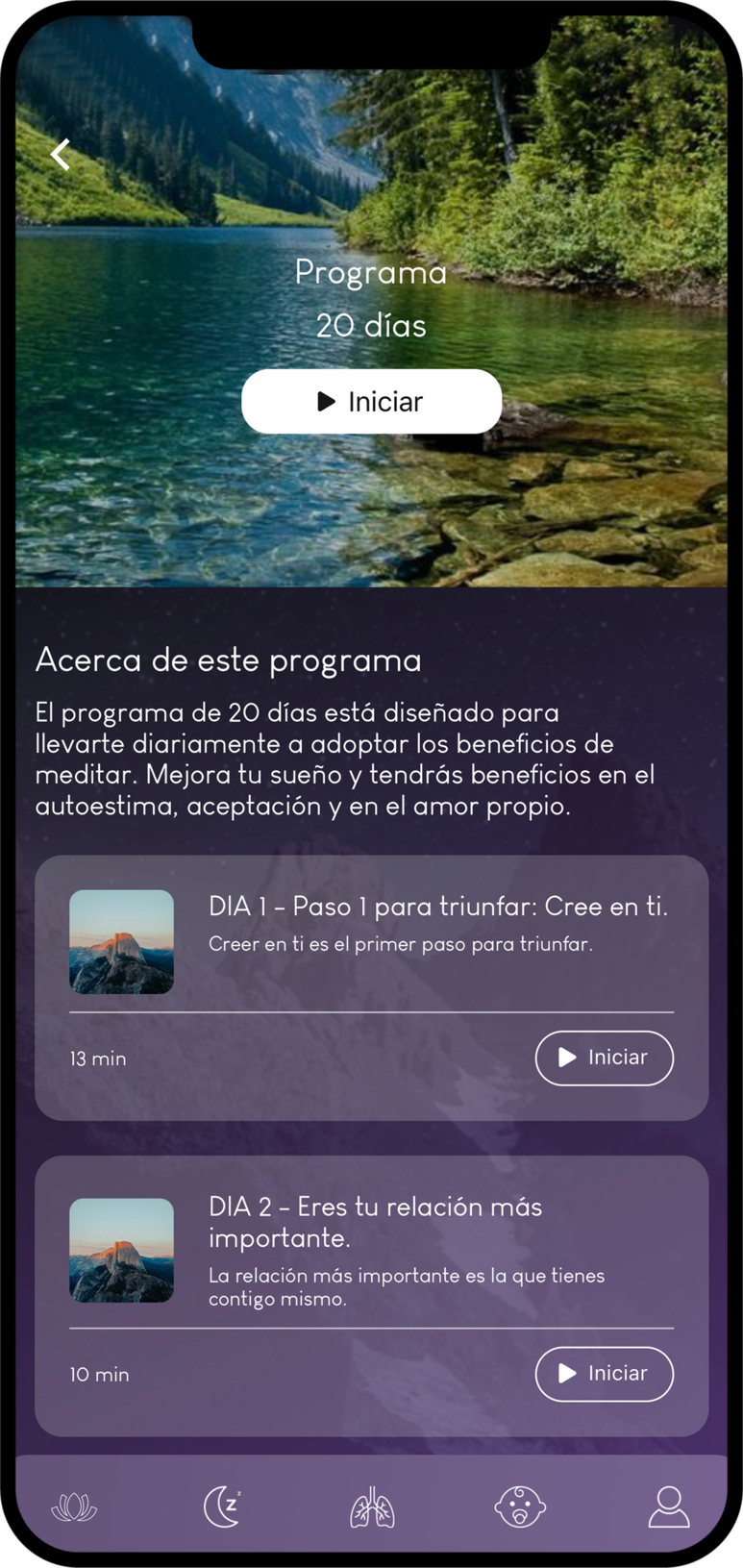The height and width of the screenshot is (1568, 743).
Task: Open the lungs breathing tab
Action: (x=372, y=1506)
